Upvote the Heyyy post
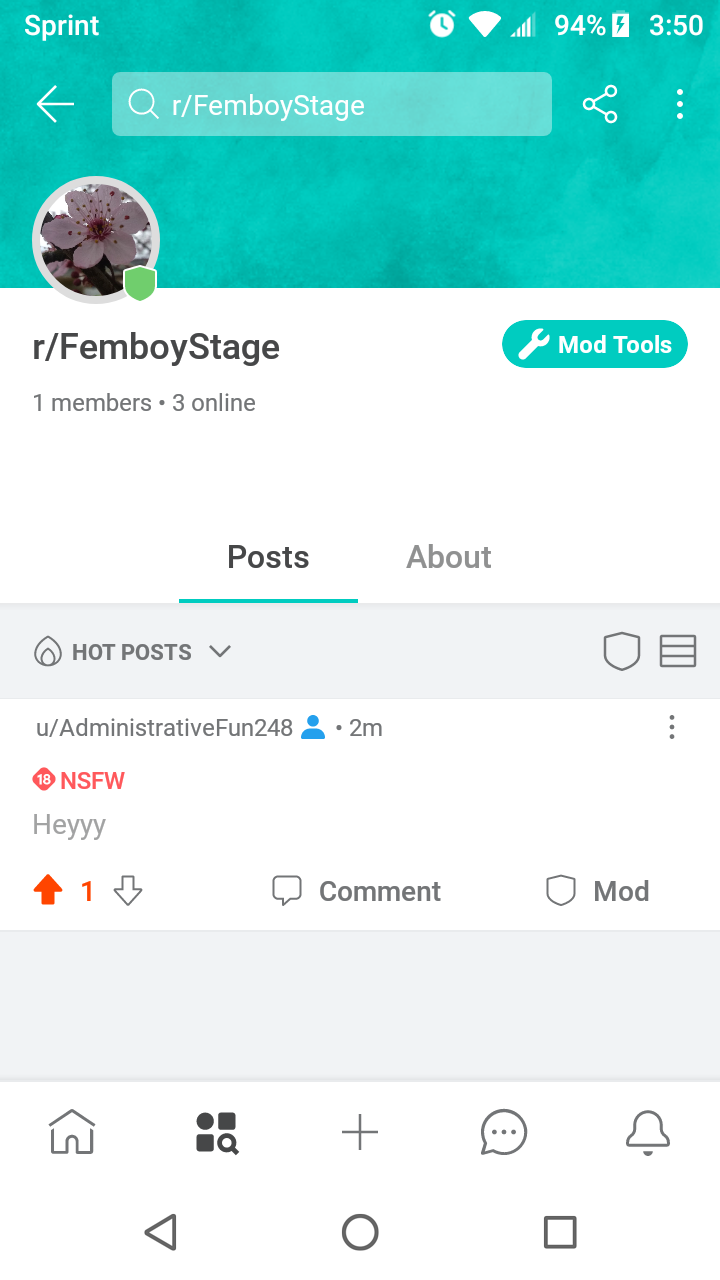720x1280 pixels. 47,890
